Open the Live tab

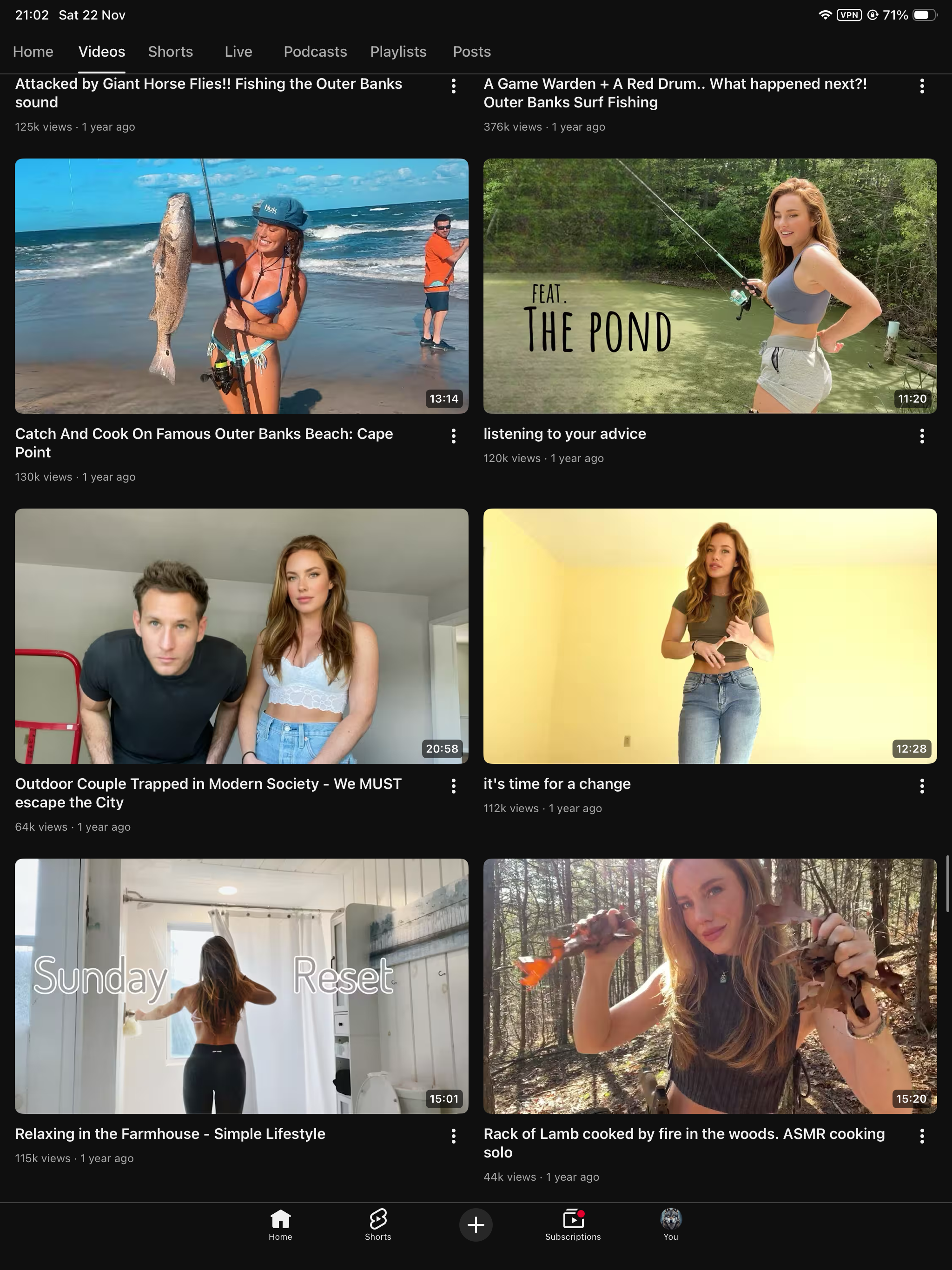238,52
